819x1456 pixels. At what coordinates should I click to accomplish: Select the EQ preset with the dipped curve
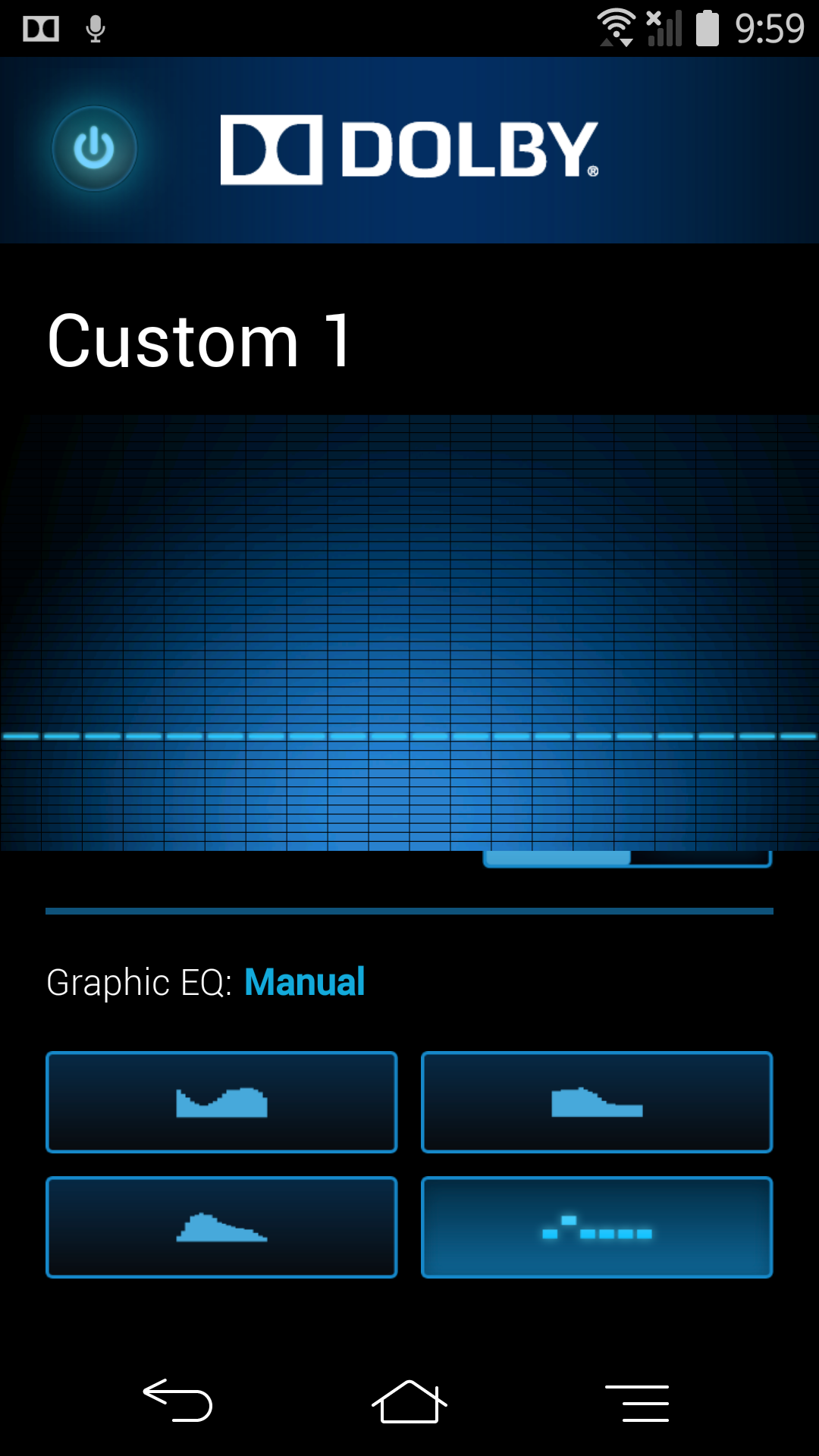(221, 1102)
